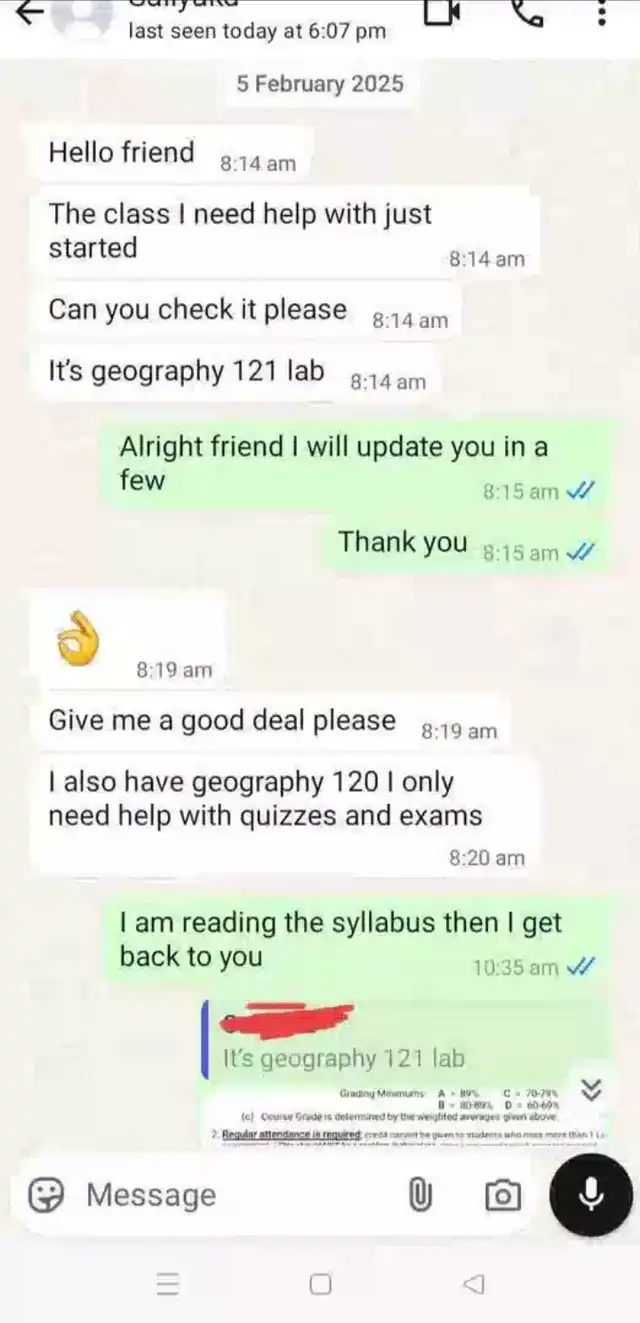
Task: Jump to the latest messages
Action: pyautogui.click(x=592, y=1090)
